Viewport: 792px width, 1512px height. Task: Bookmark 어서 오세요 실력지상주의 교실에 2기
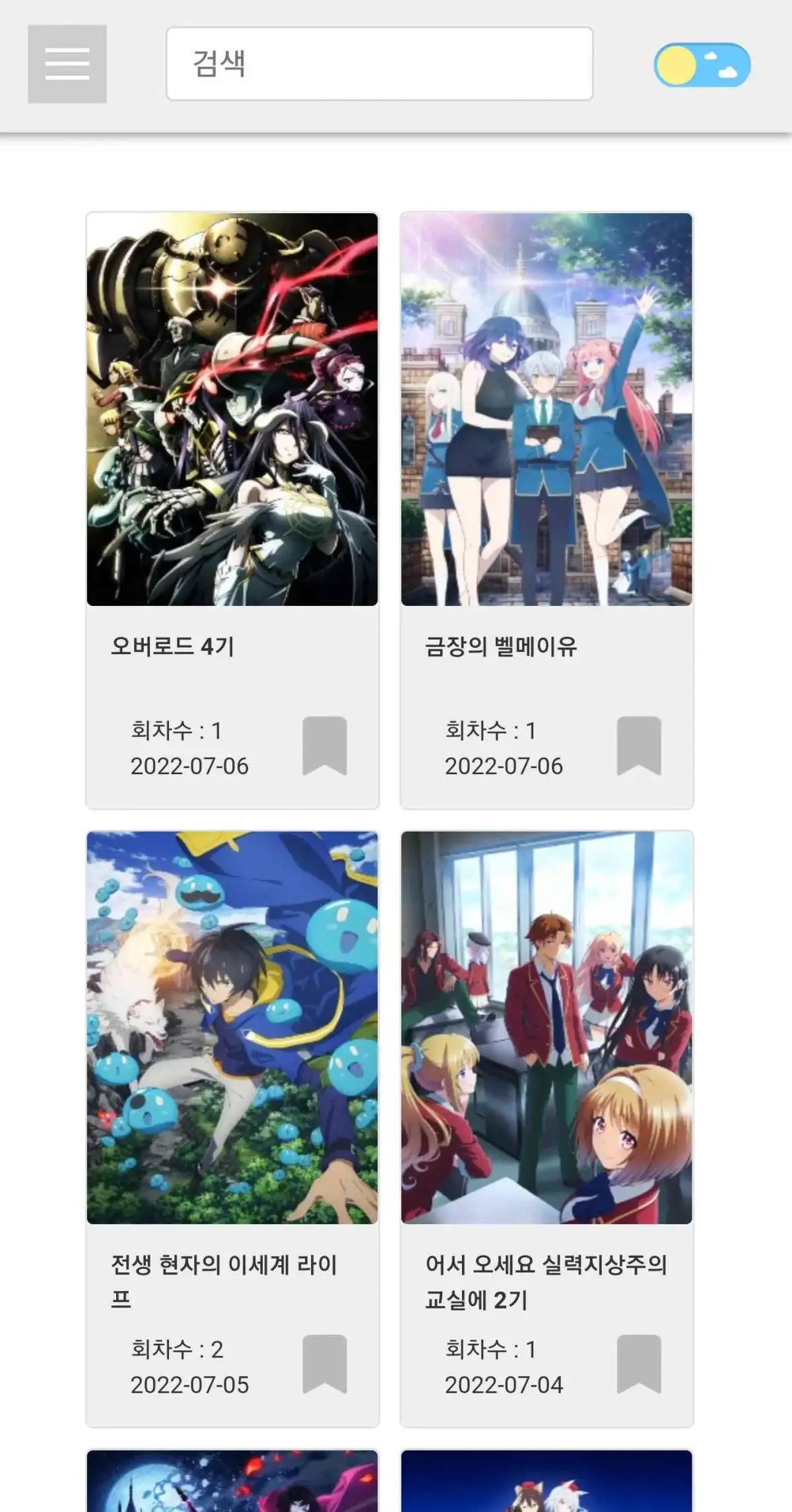[638, 1364]
